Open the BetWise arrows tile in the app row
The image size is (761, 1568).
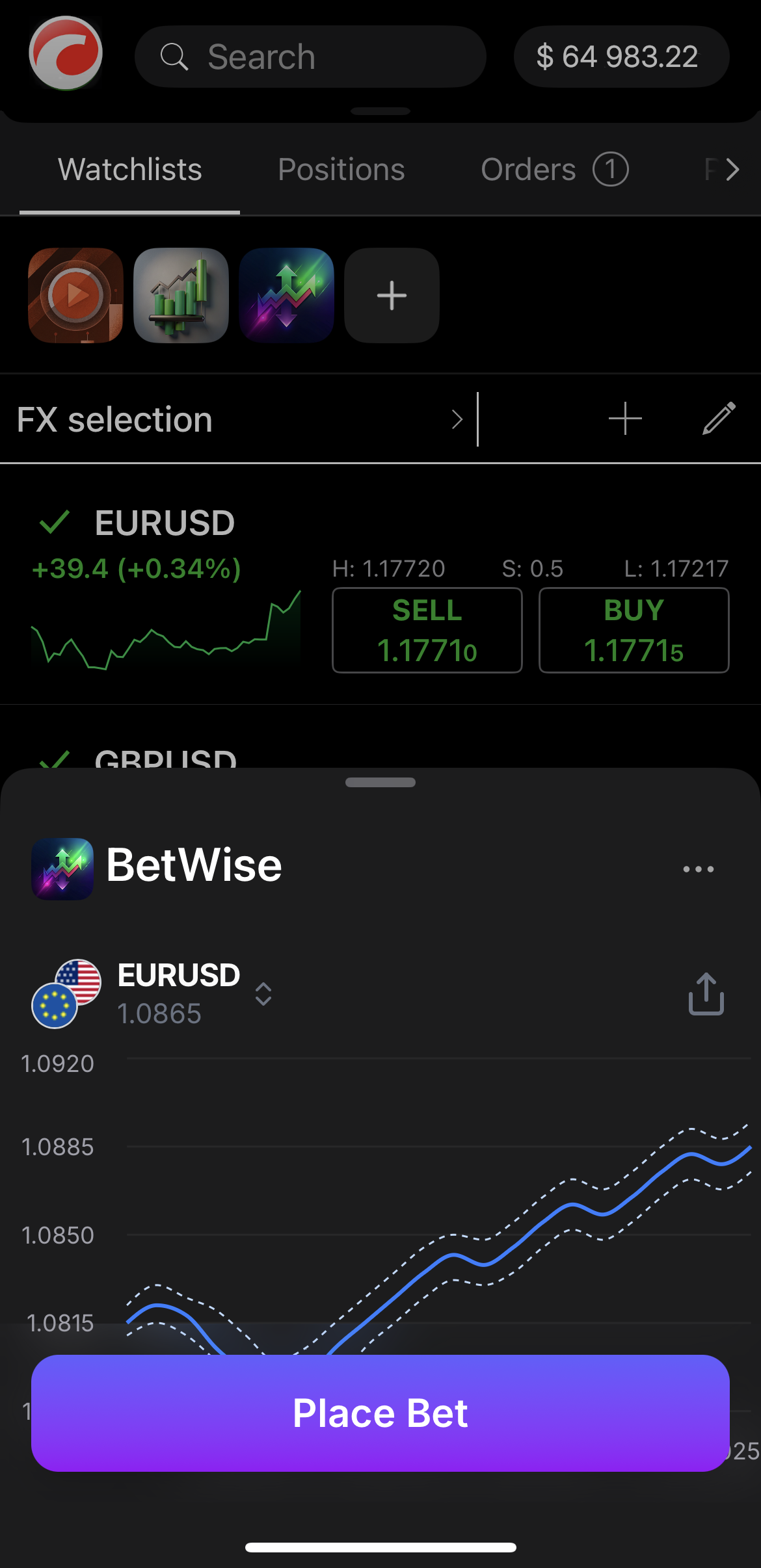point(286,296)
